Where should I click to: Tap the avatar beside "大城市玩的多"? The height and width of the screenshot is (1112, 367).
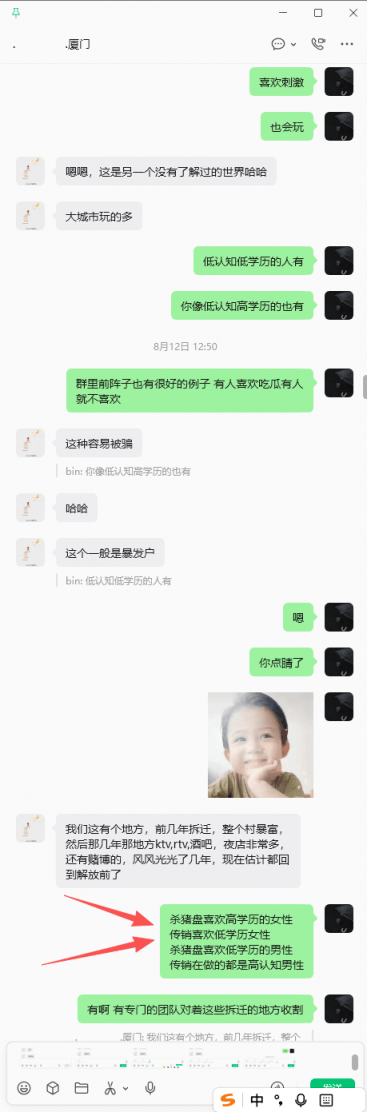[x=31, y=216]
